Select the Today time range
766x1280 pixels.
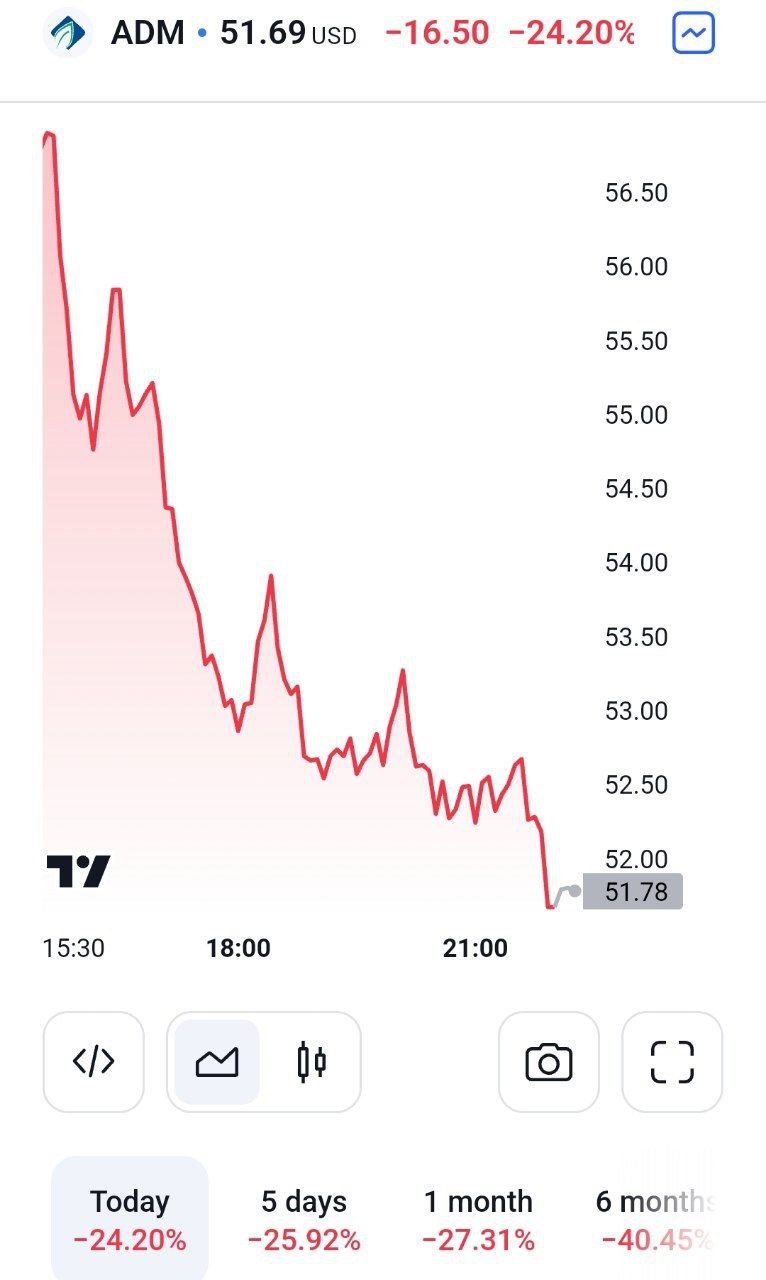(x=130, y=1219)
